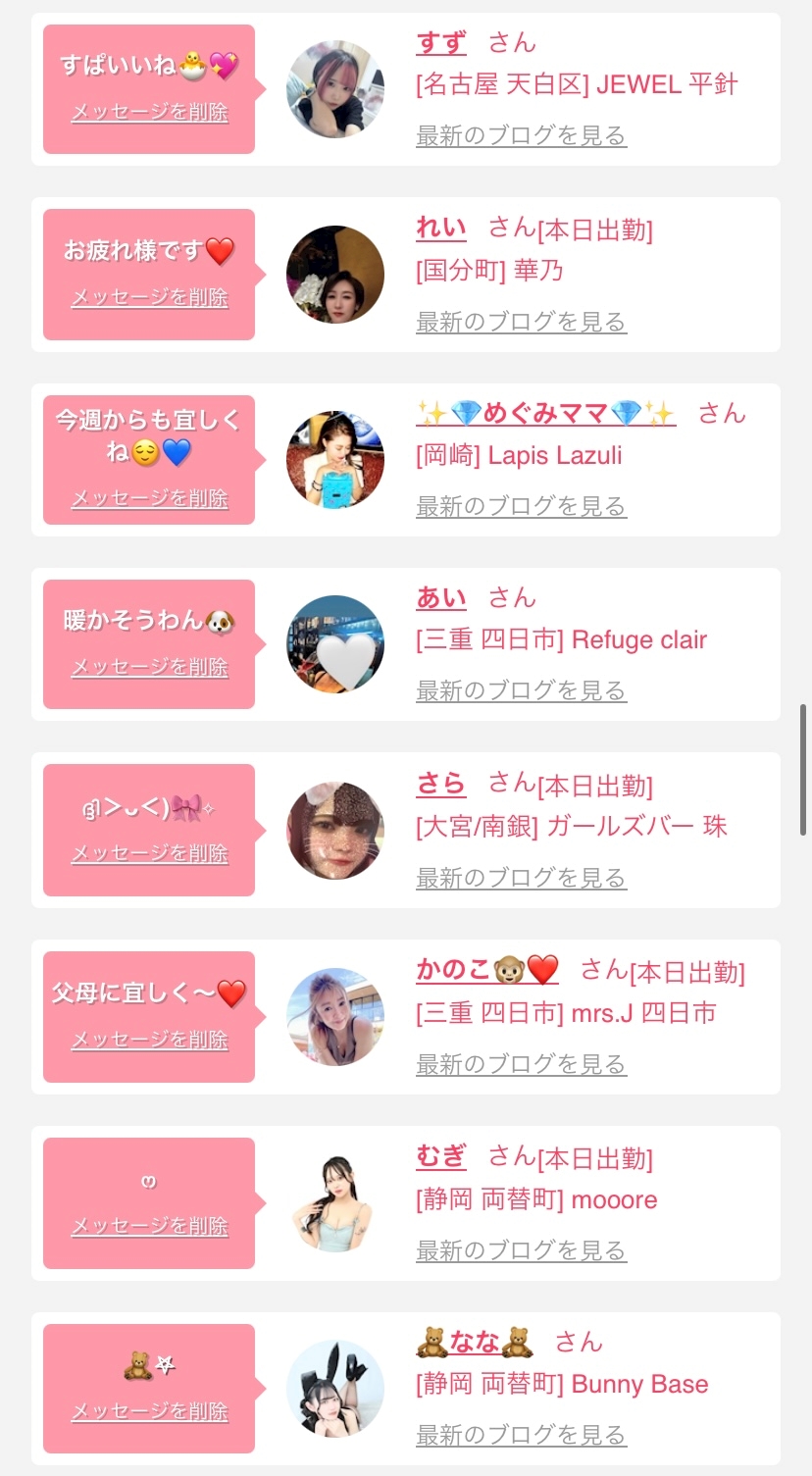
Task: View latest blog of さら
Action: 521,878
